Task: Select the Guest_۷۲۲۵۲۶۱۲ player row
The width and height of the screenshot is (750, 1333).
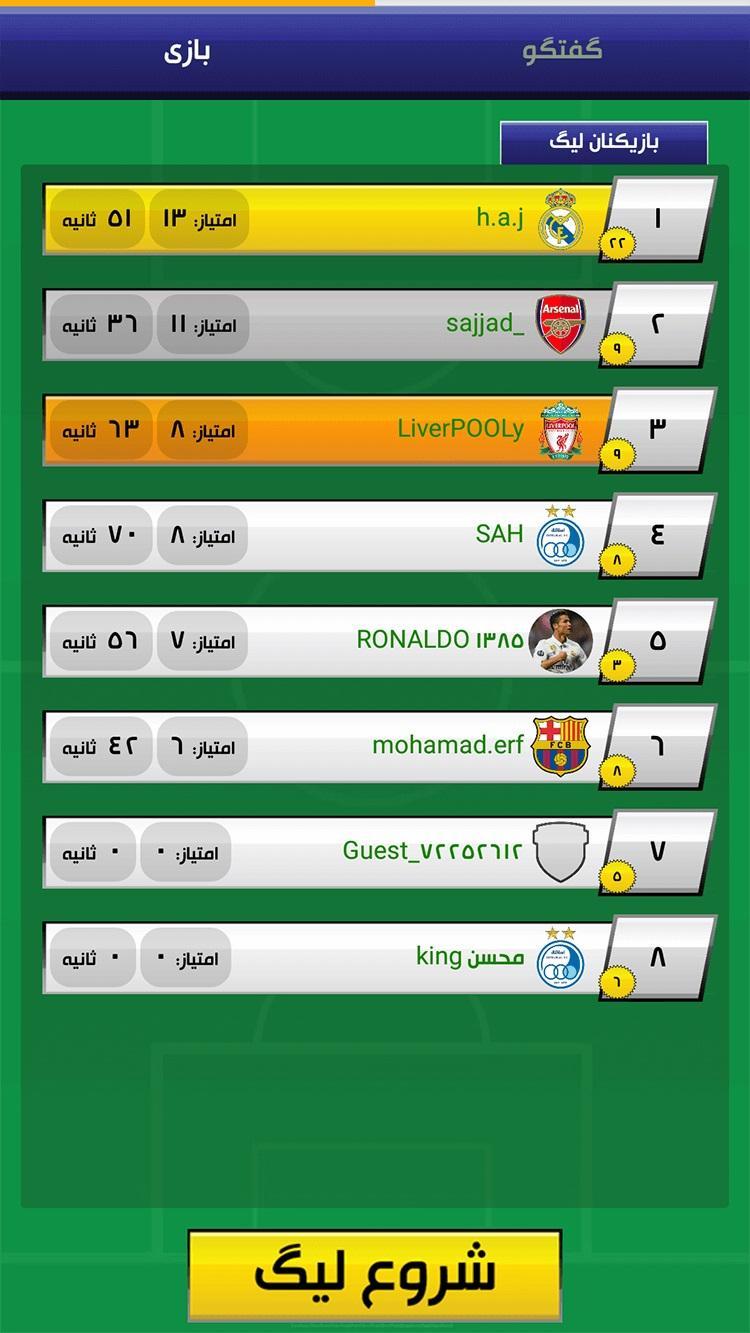Action: coord(380,852)
